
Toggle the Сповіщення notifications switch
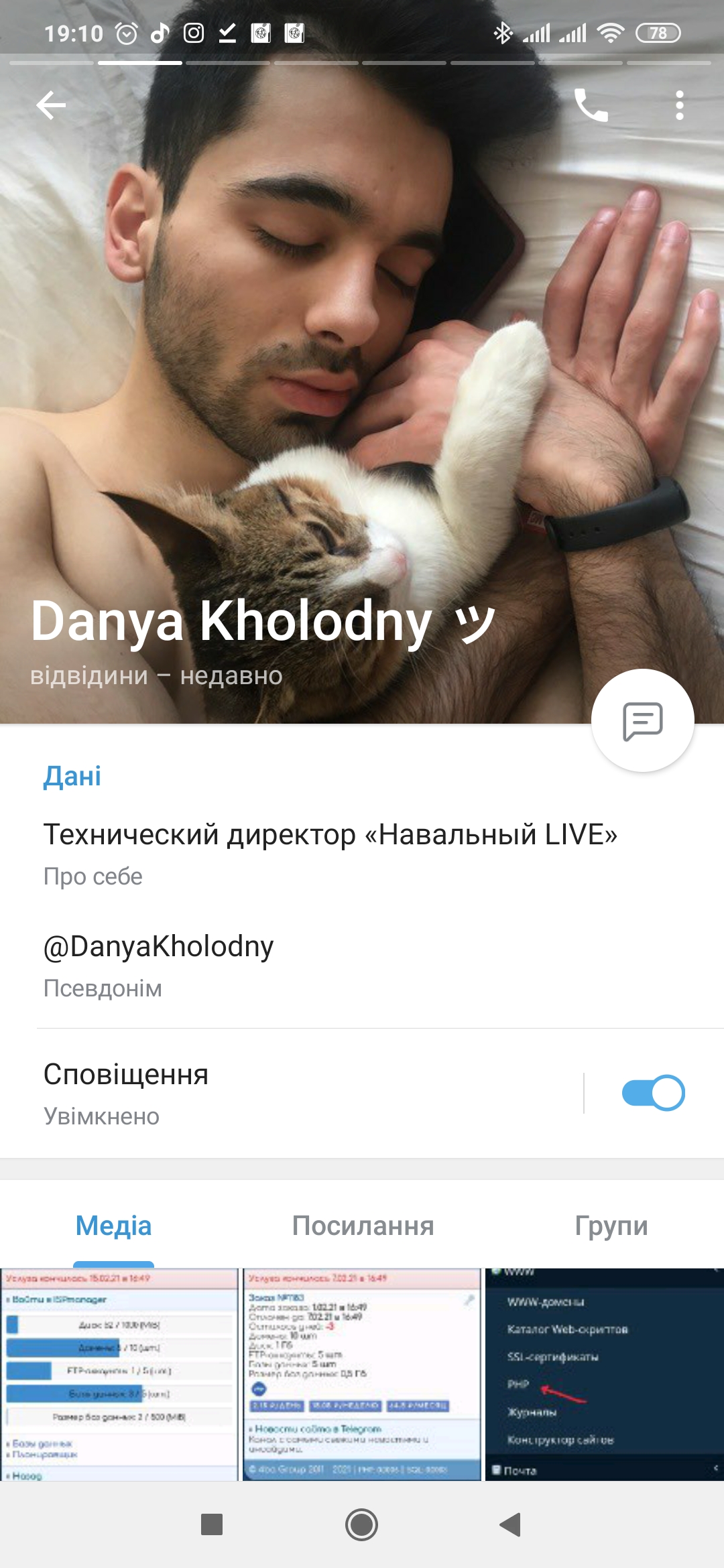click(652, 1093)
